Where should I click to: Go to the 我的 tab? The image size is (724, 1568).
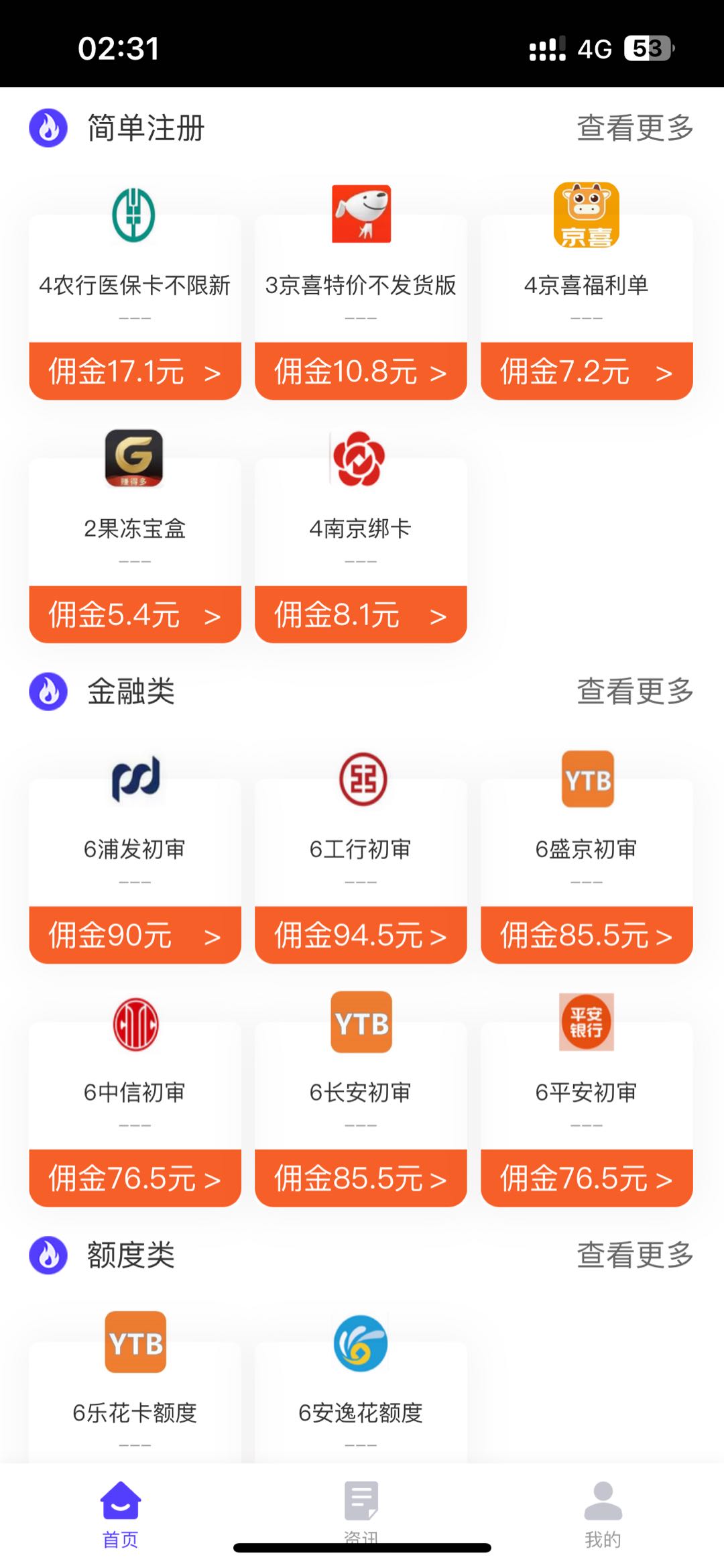(603, 1514)
